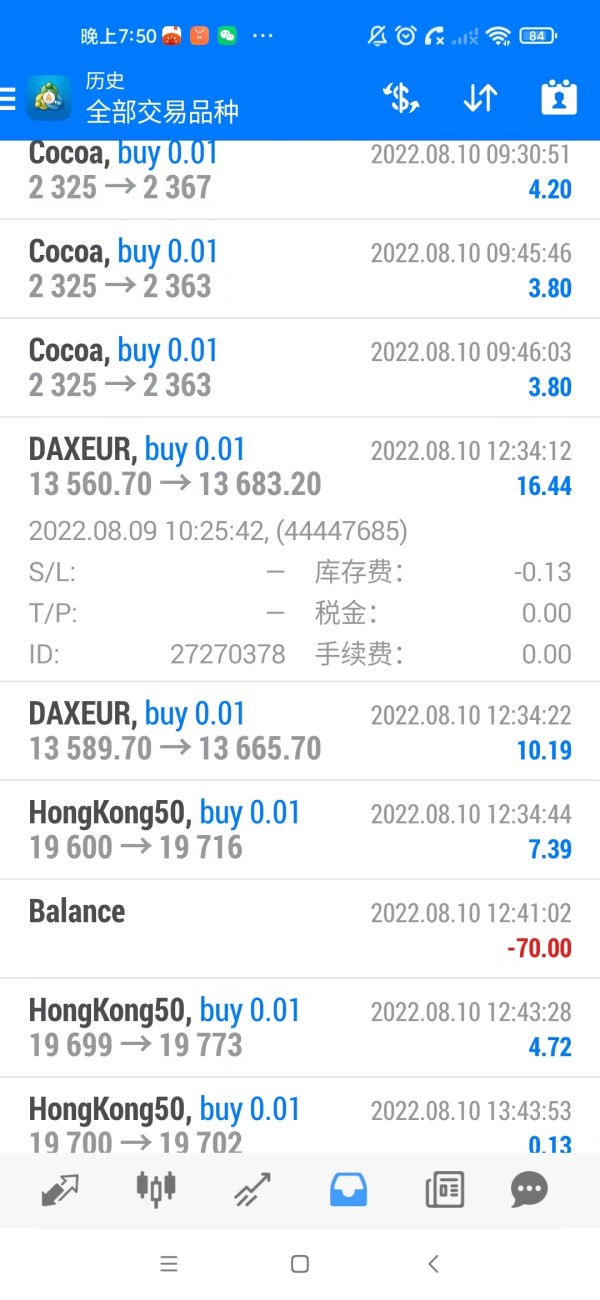Open the Balance -70.00 entry
This screenshot has height=1300, width=600.
point(300,929)
